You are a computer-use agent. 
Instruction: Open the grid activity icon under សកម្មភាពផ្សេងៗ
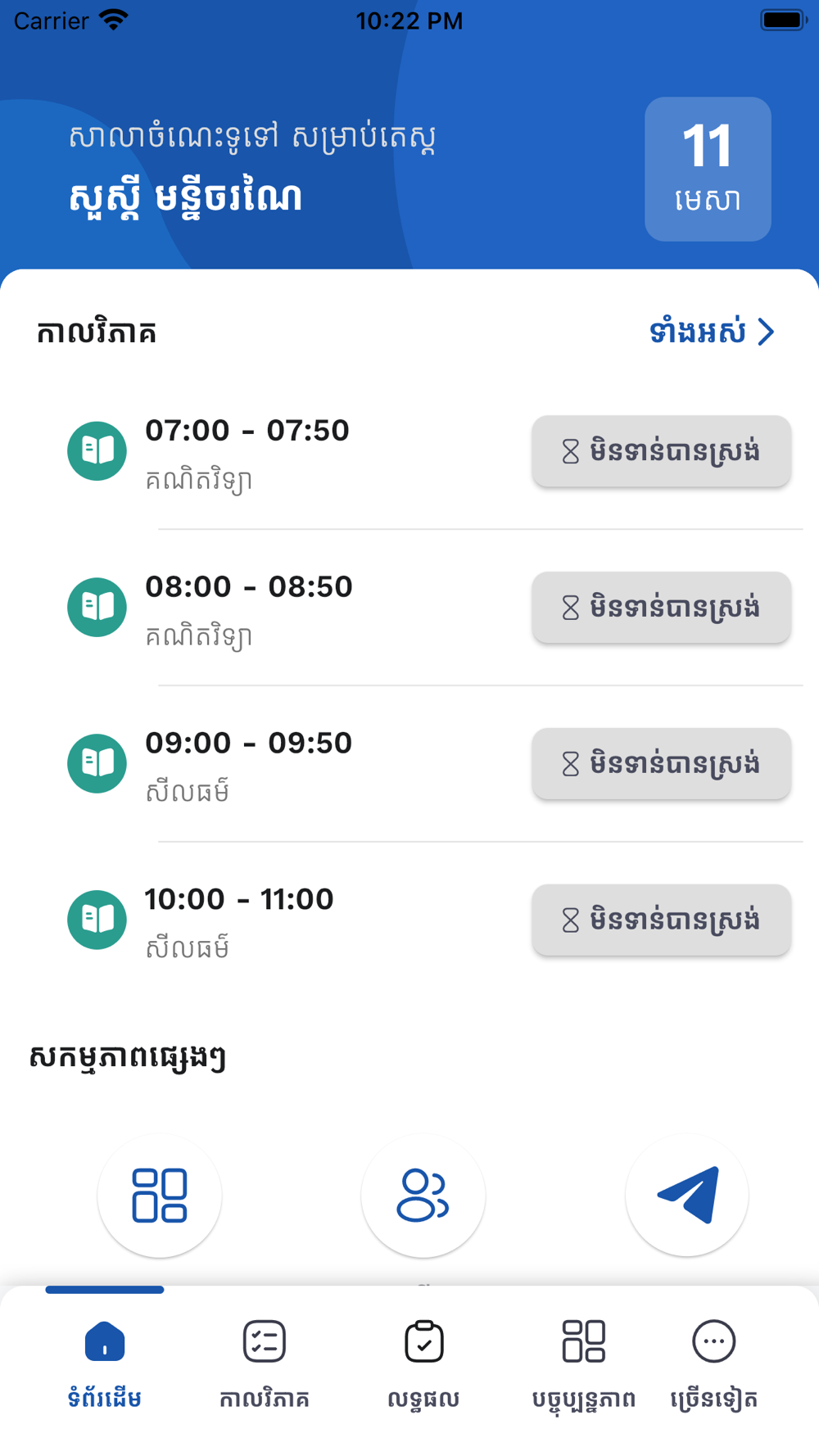(x=160, y=1196)
